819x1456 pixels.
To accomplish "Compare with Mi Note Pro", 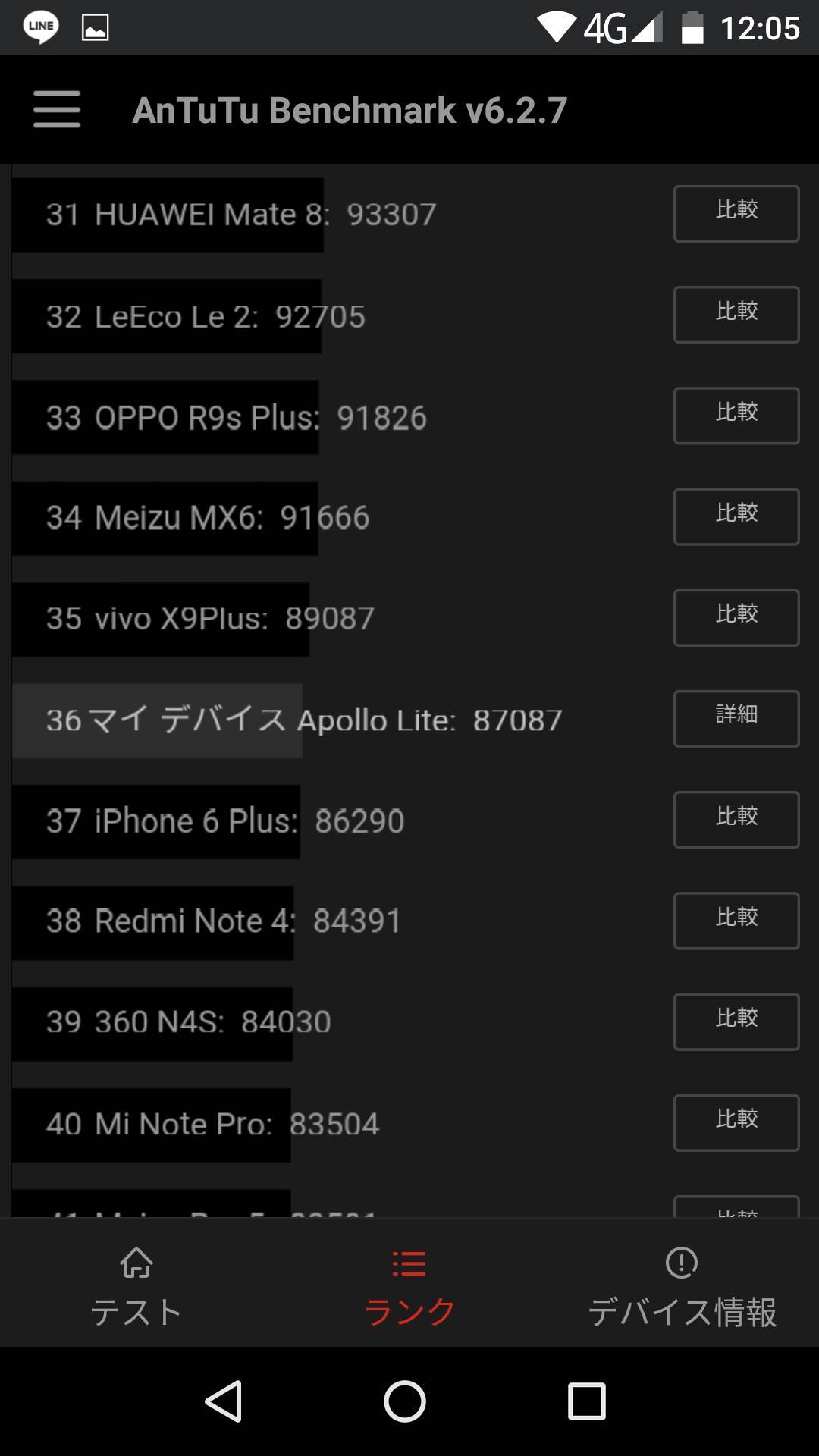I will (x=736, y=1123).
